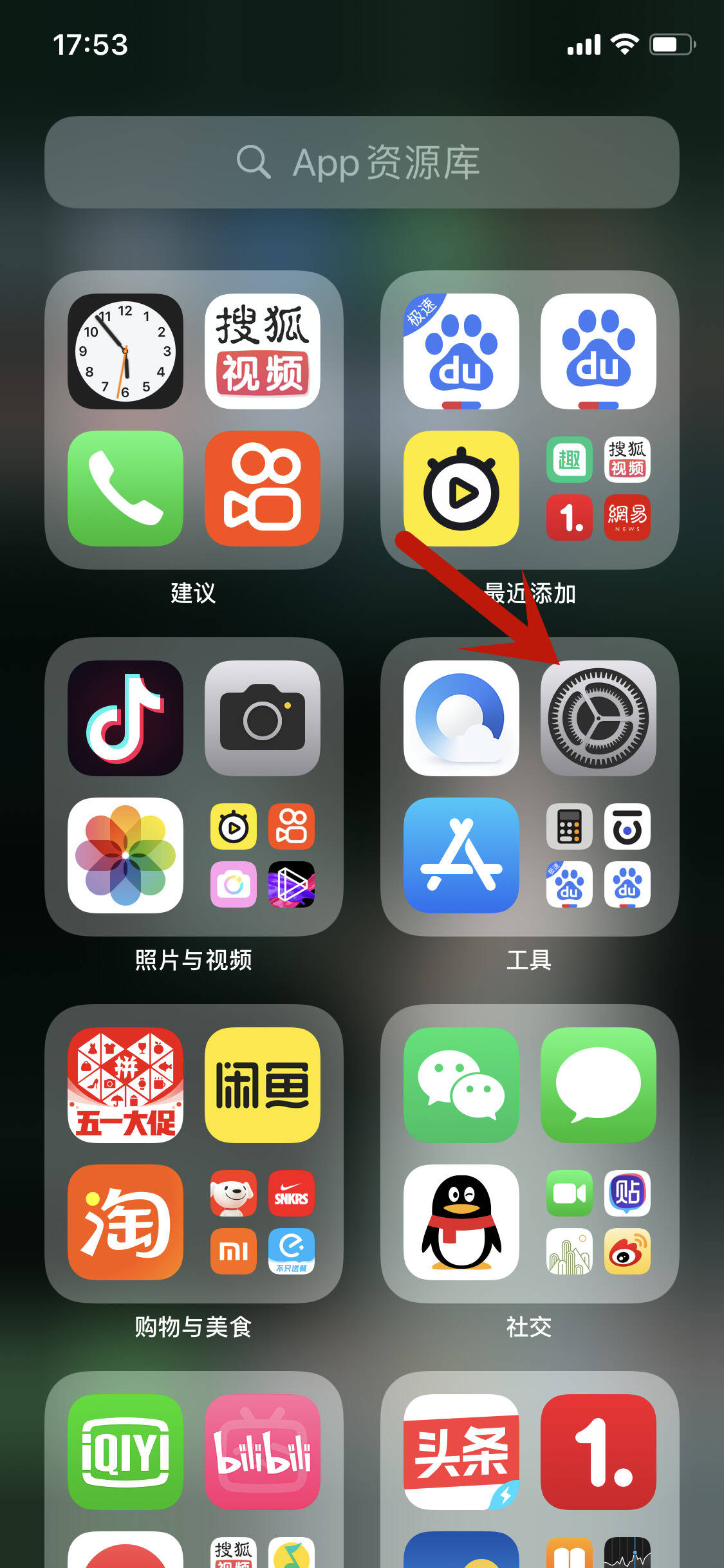Open the QQ penguin app
Screen dimensions: 724x1568
click(x=461, y=1222)
